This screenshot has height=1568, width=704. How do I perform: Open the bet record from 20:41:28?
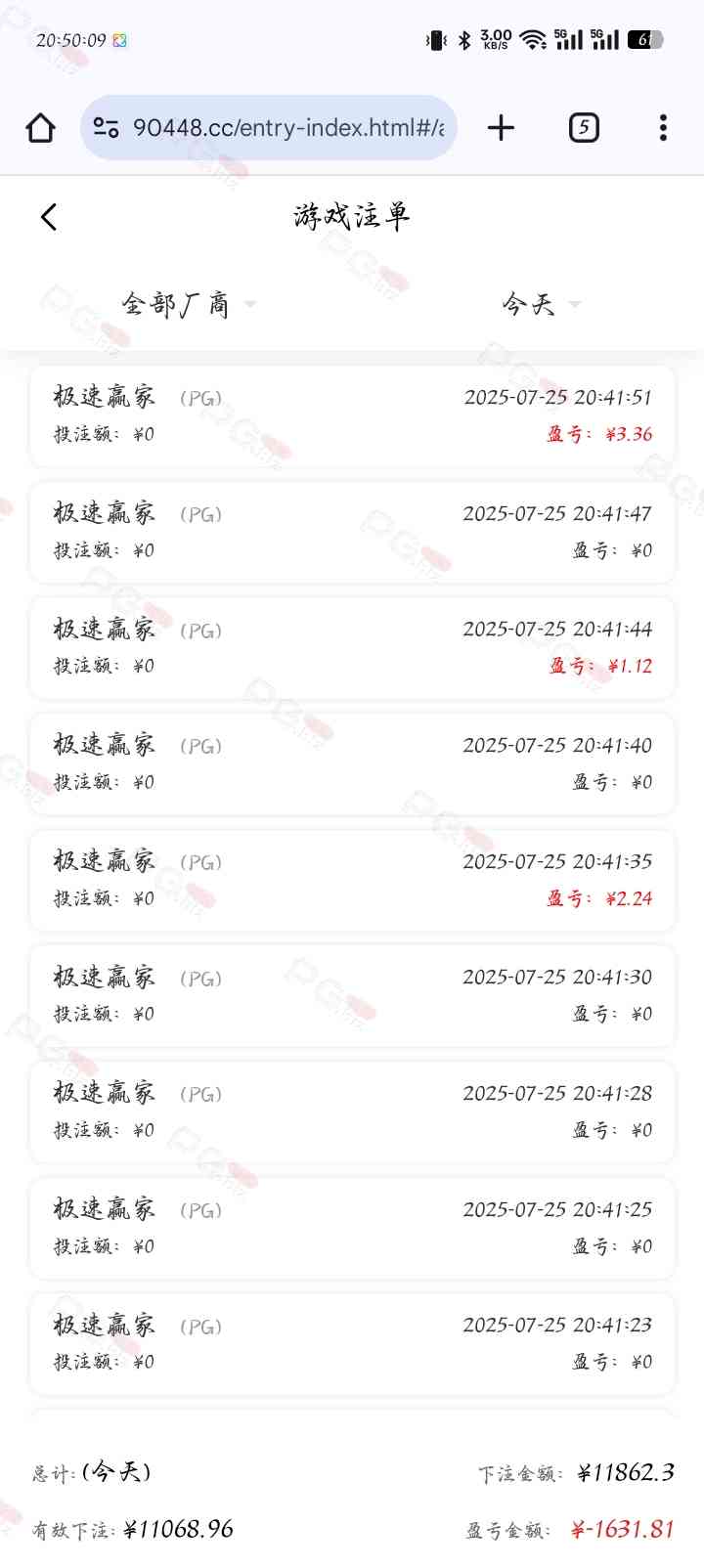tap(352, 1111)
